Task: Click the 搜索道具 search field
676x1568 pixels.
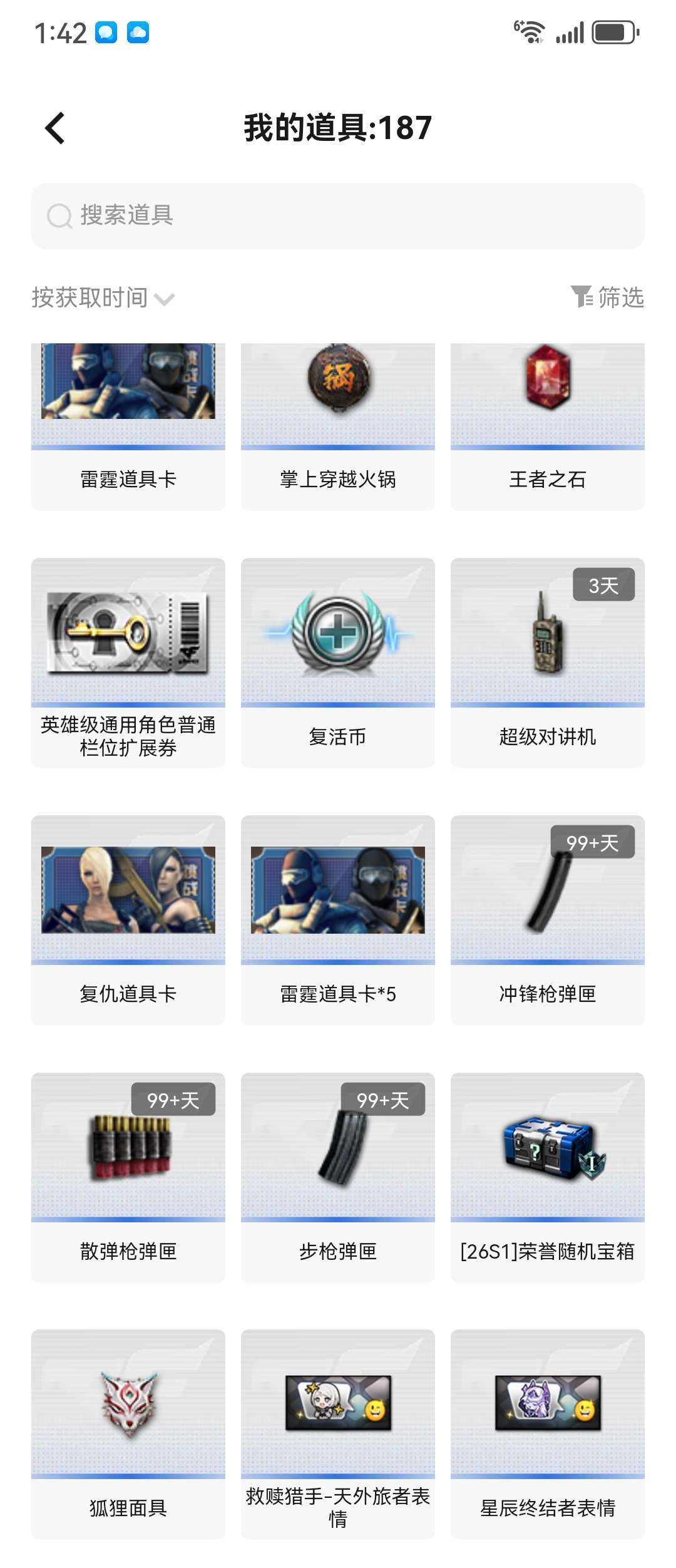Action: point(338,216)
